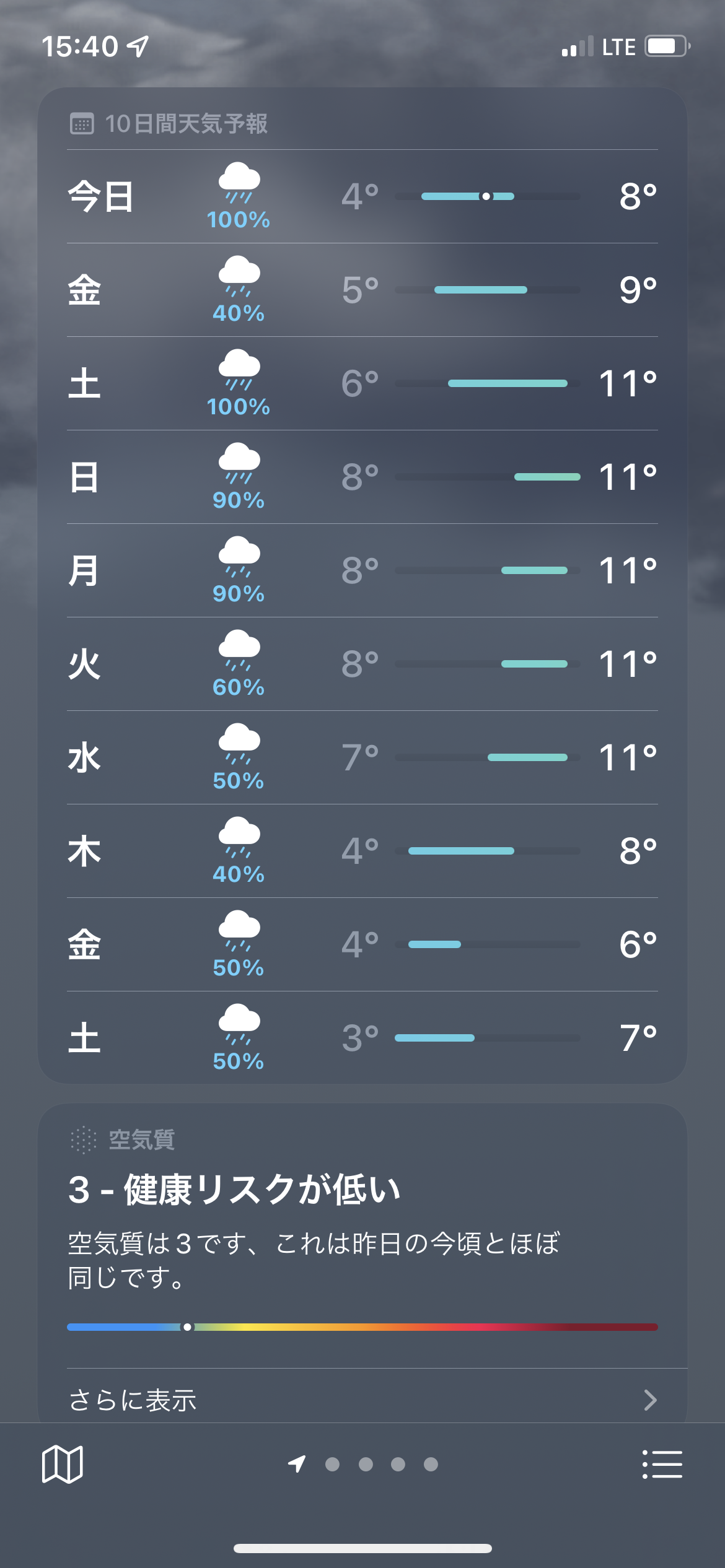This screenshot has width=725, height=1568.
Task: Show the 水 forecast row details
Action: [362, 757]
